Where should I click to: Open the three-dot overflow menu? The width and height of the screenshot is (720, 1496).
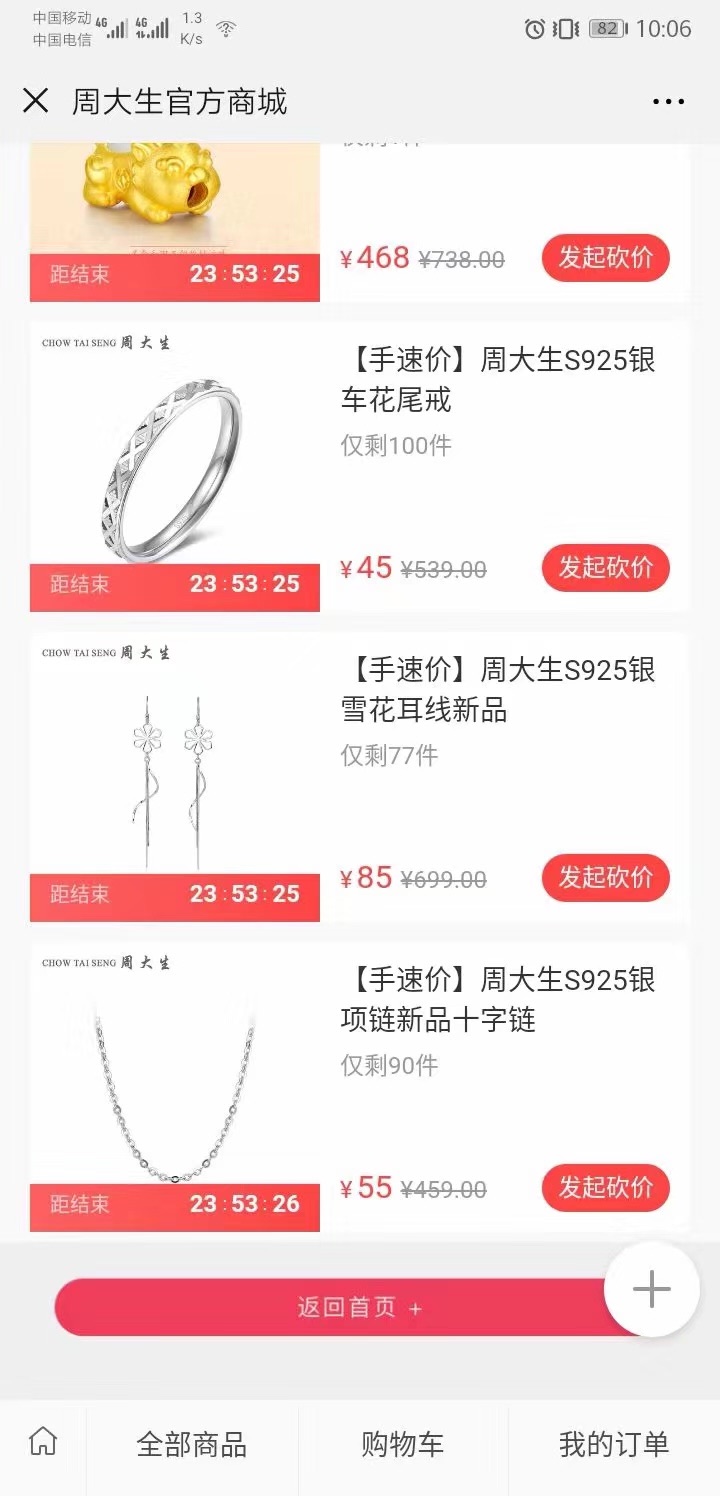click(668, 102)
